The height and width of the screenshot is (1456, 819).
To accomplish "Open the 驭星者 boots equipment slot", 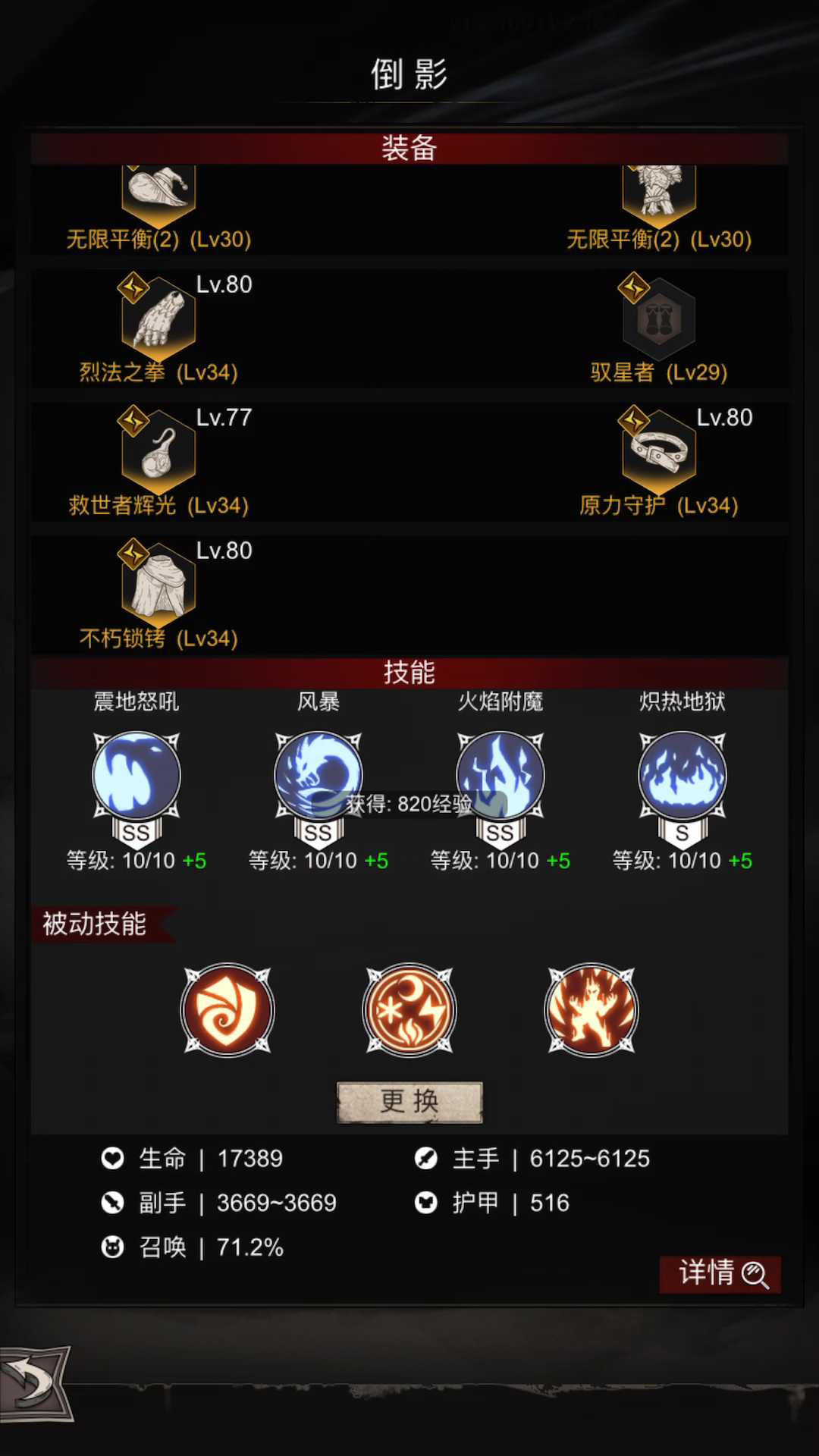I will click(659, 318).
